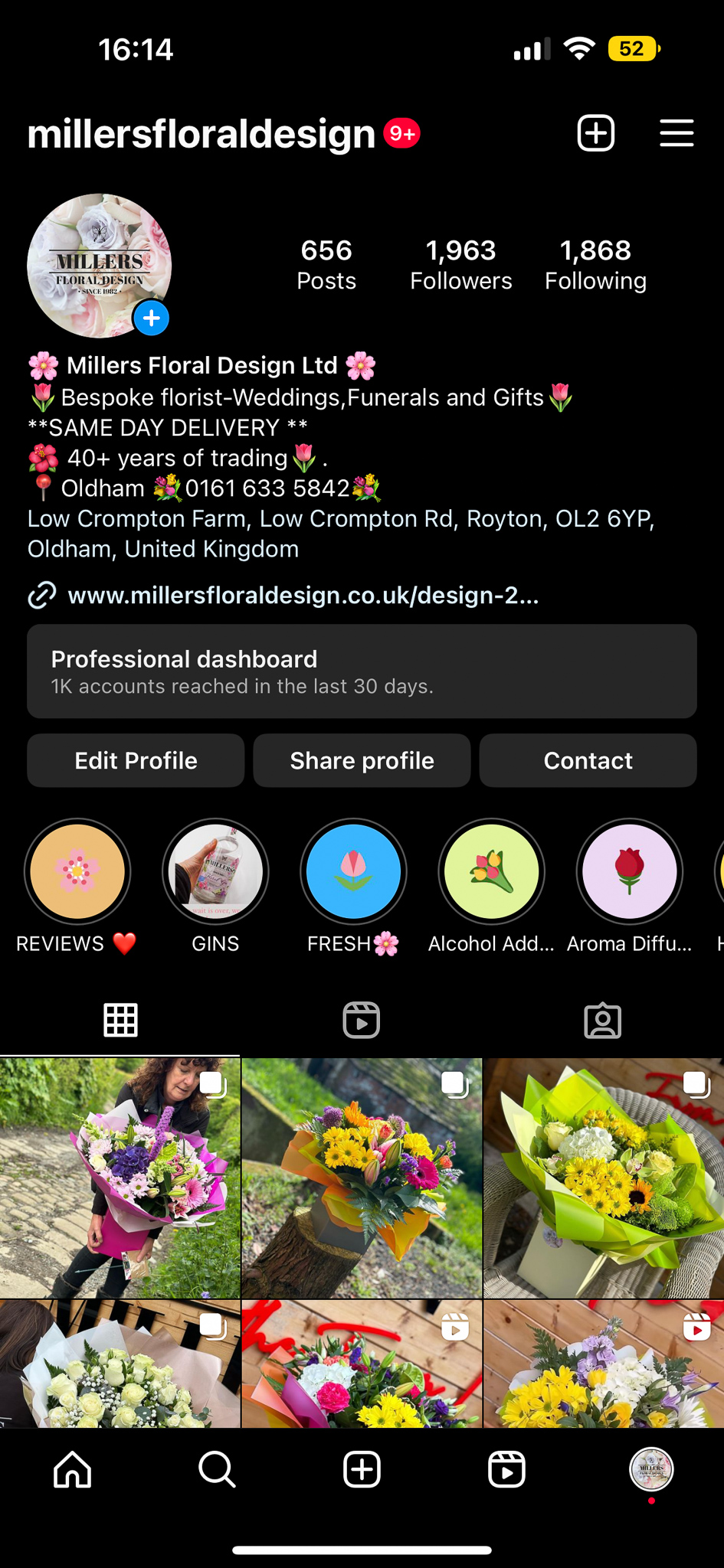
Task: Open Reels from the bottom navigation
Action: coord(506,1470)
